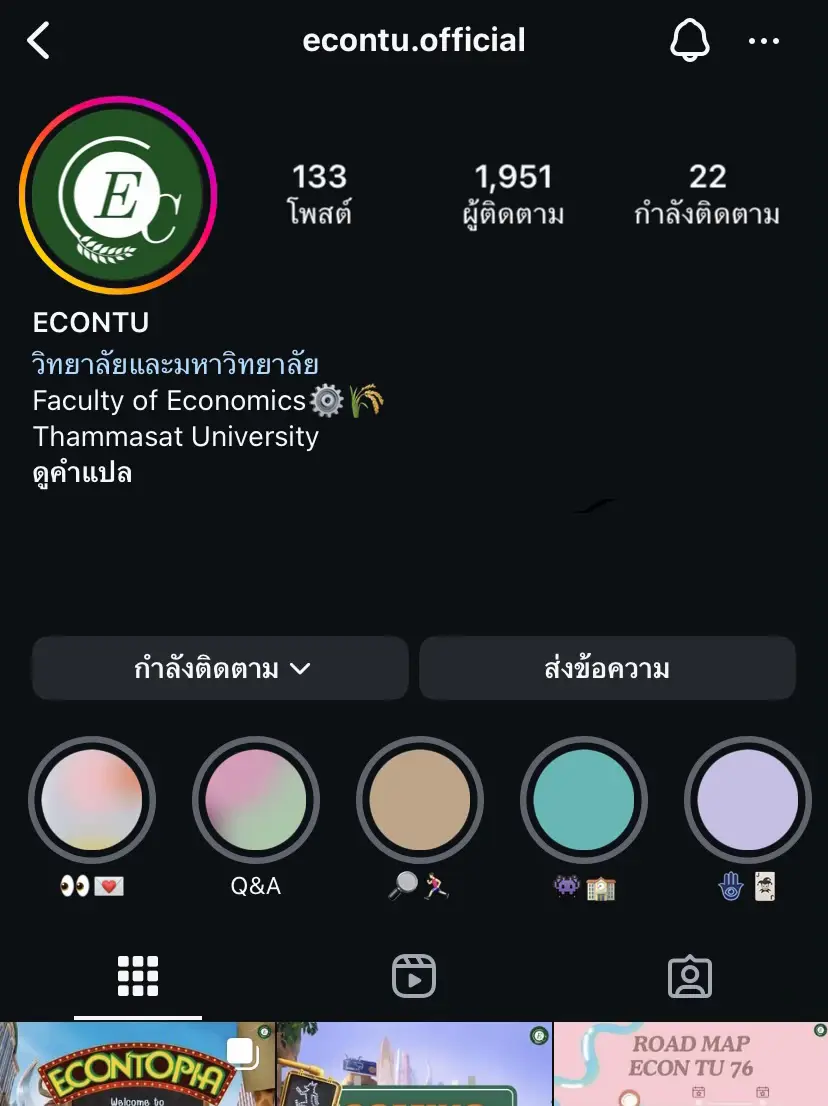Screen dimensions: 828x1106
Task: Open the notifications bell icon
Action: (690, 40)
